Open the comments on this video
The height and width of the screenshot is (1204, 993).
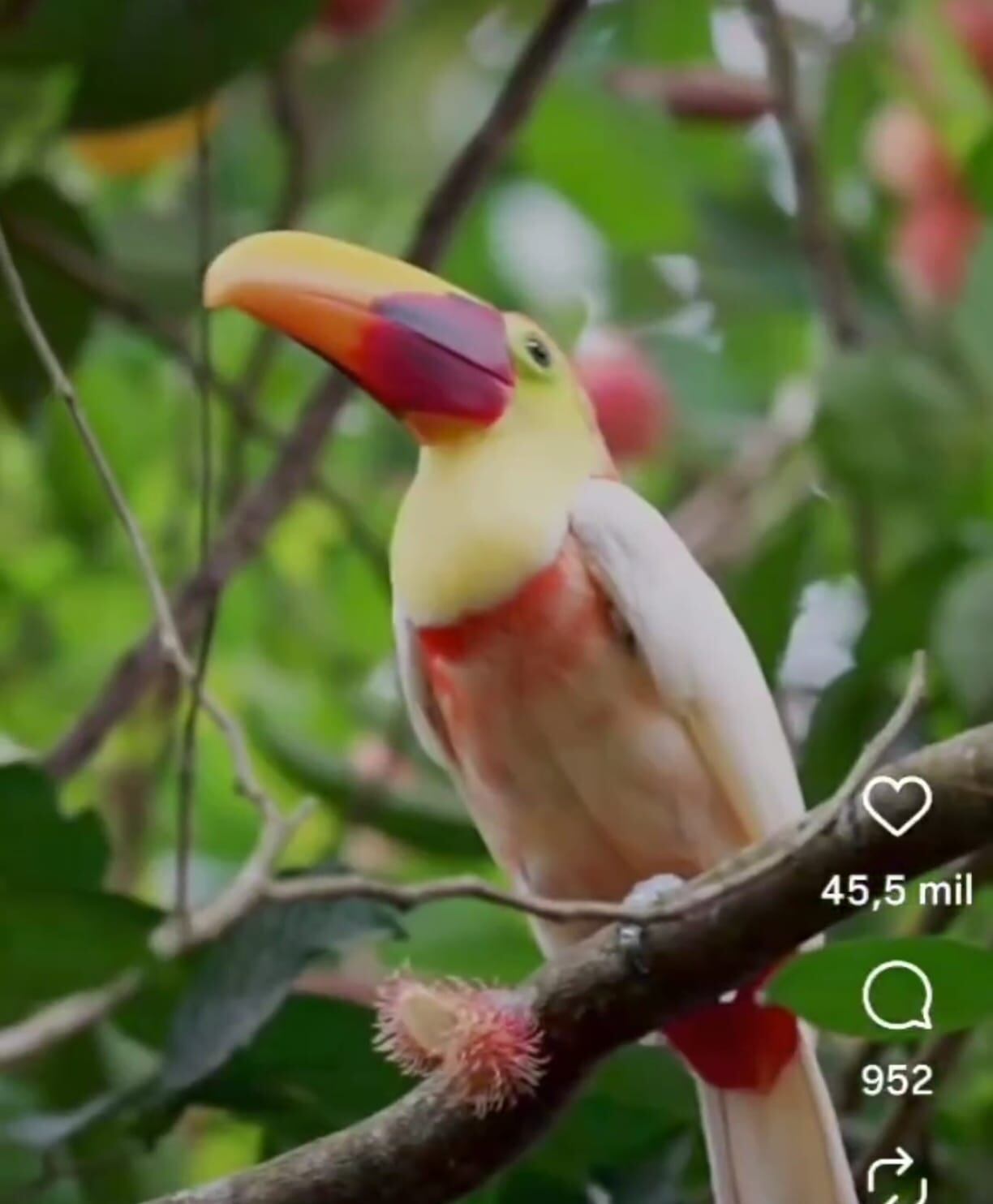896,995
